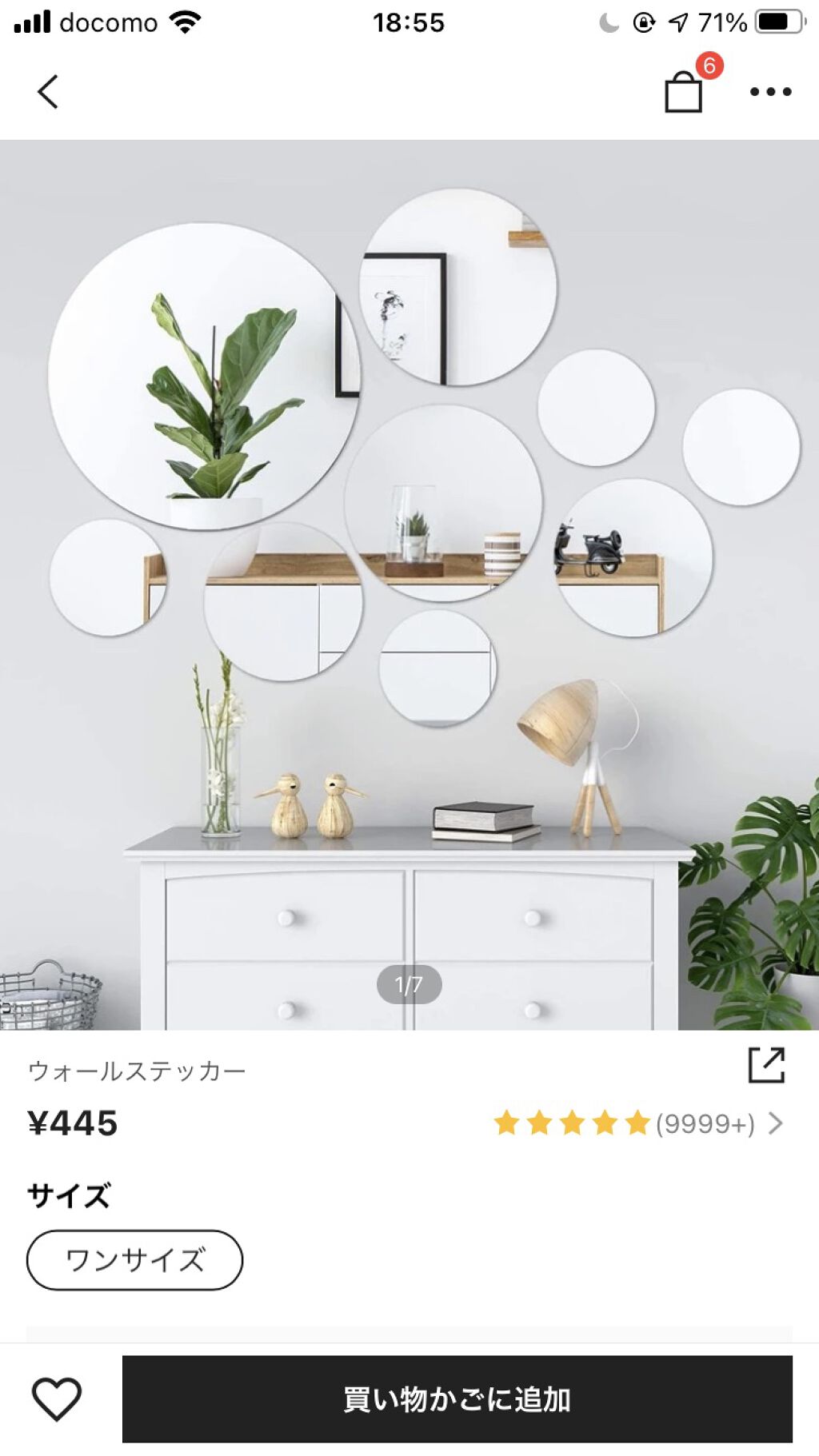Select the ワンサイズ size option
Screen dimensions: 819x1456
point(134,1259)
